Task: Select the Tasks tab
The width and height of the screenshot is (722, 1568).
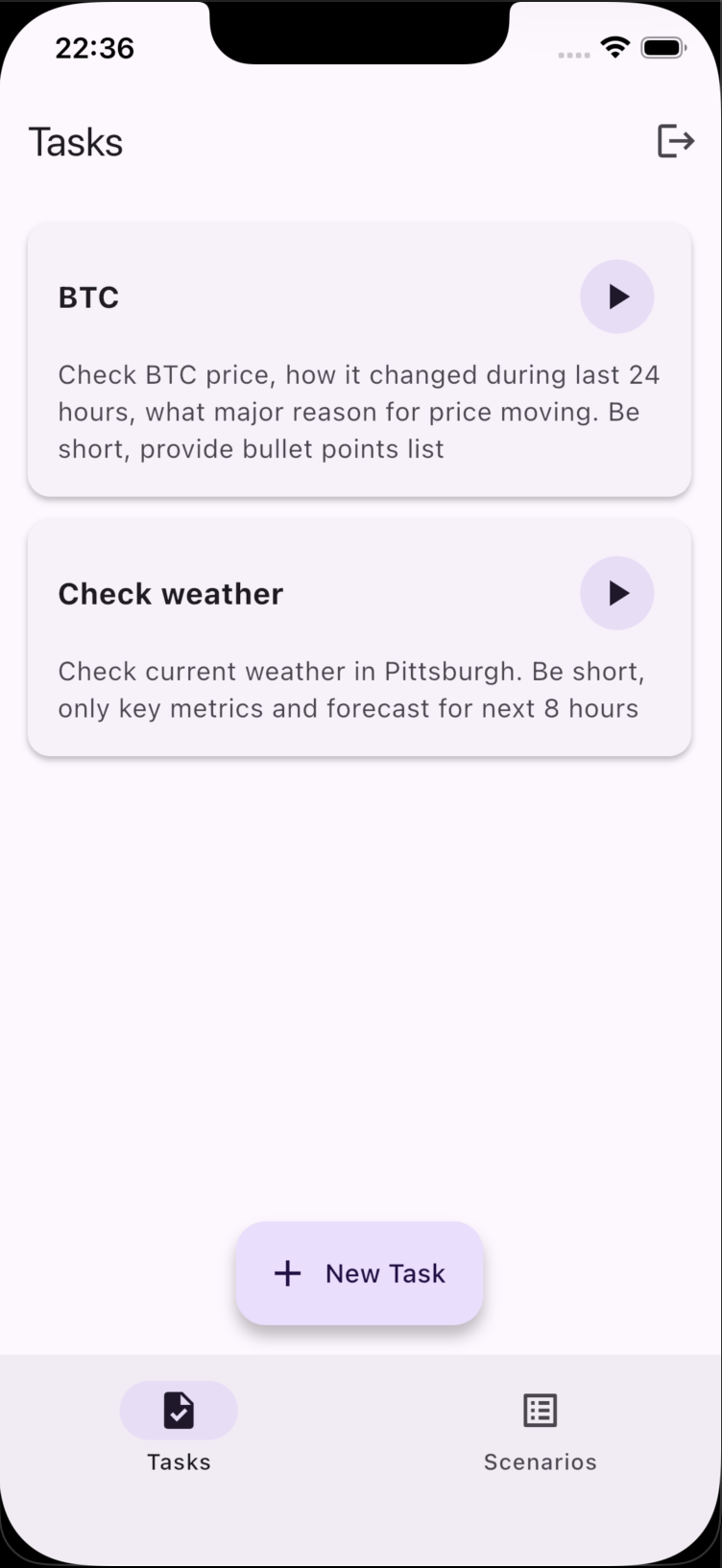Action: (x=179, y=1430)
